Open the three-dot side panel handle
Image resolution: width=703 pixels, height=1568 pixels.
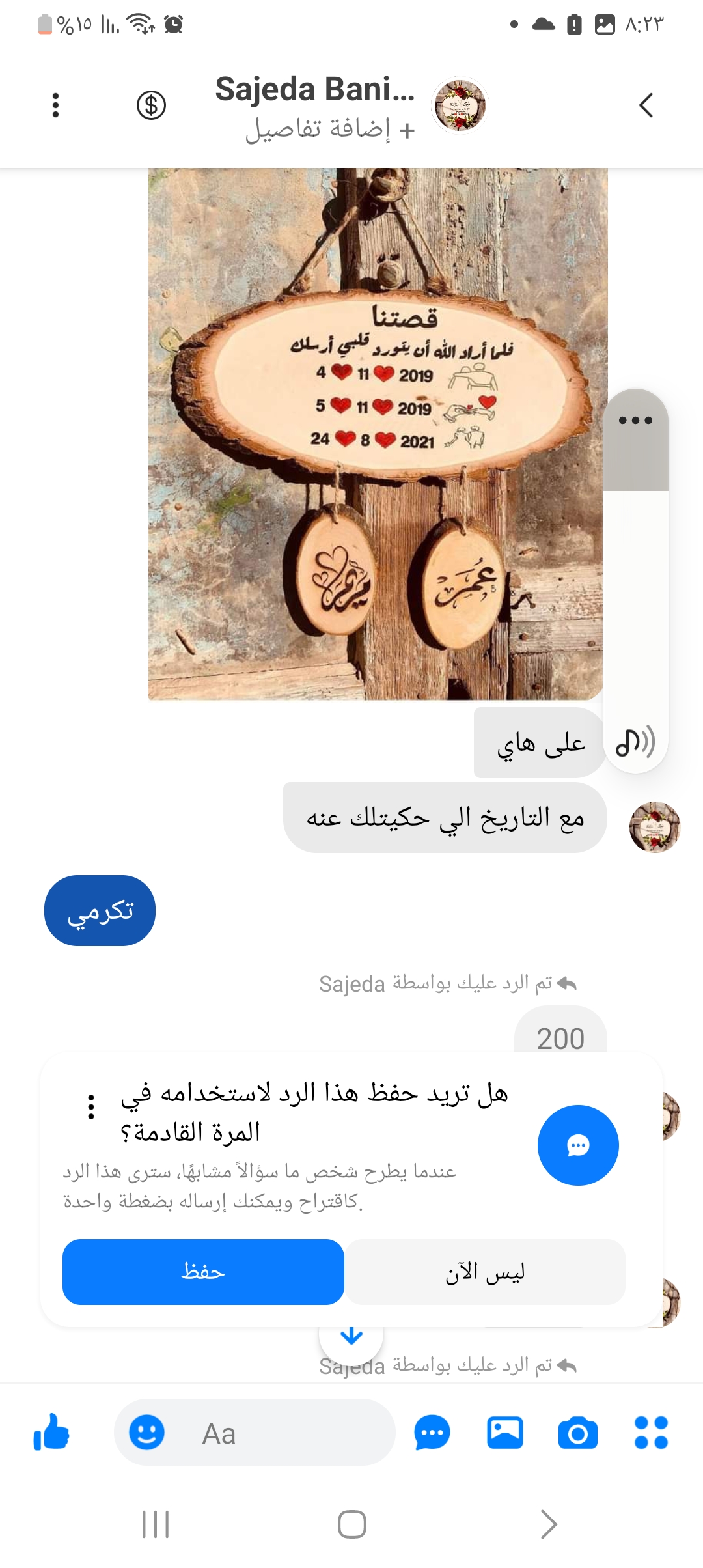[635, 421]
